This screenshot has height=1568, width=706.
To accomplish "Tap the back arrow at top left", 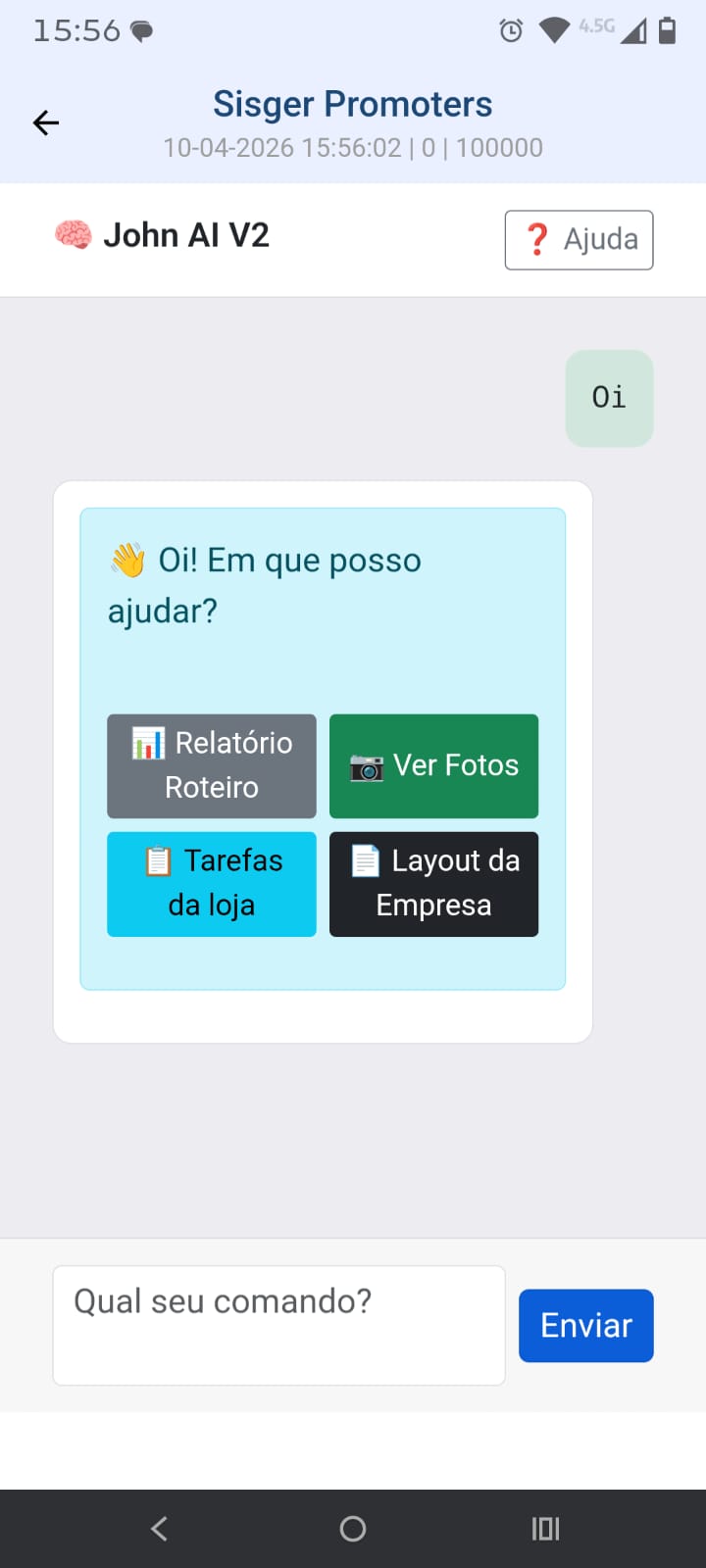I will (44, 122).
